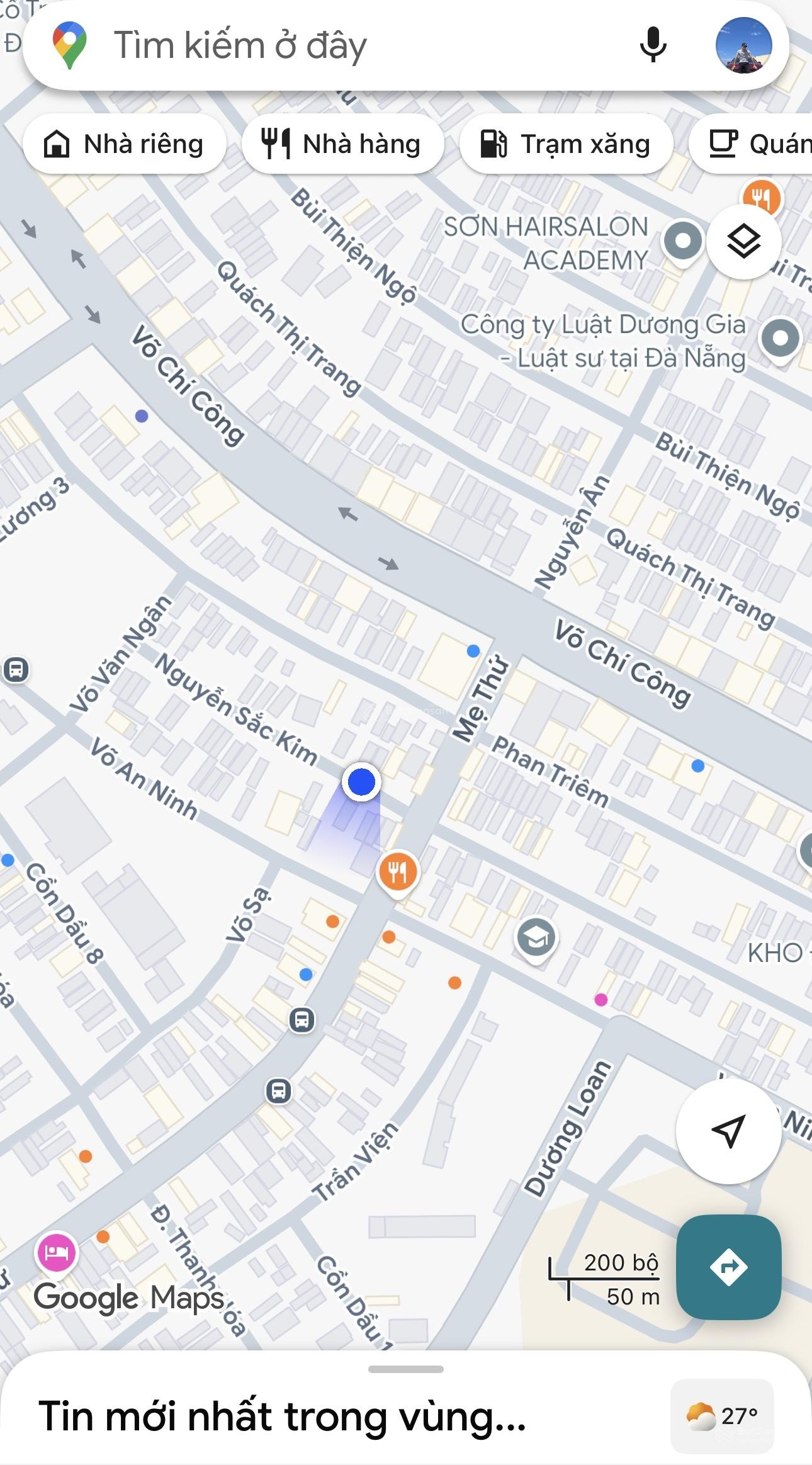Tap the bus stop marker near Võ Văn Ngân
The image size is (812, 1465).
tap(16, 669)
